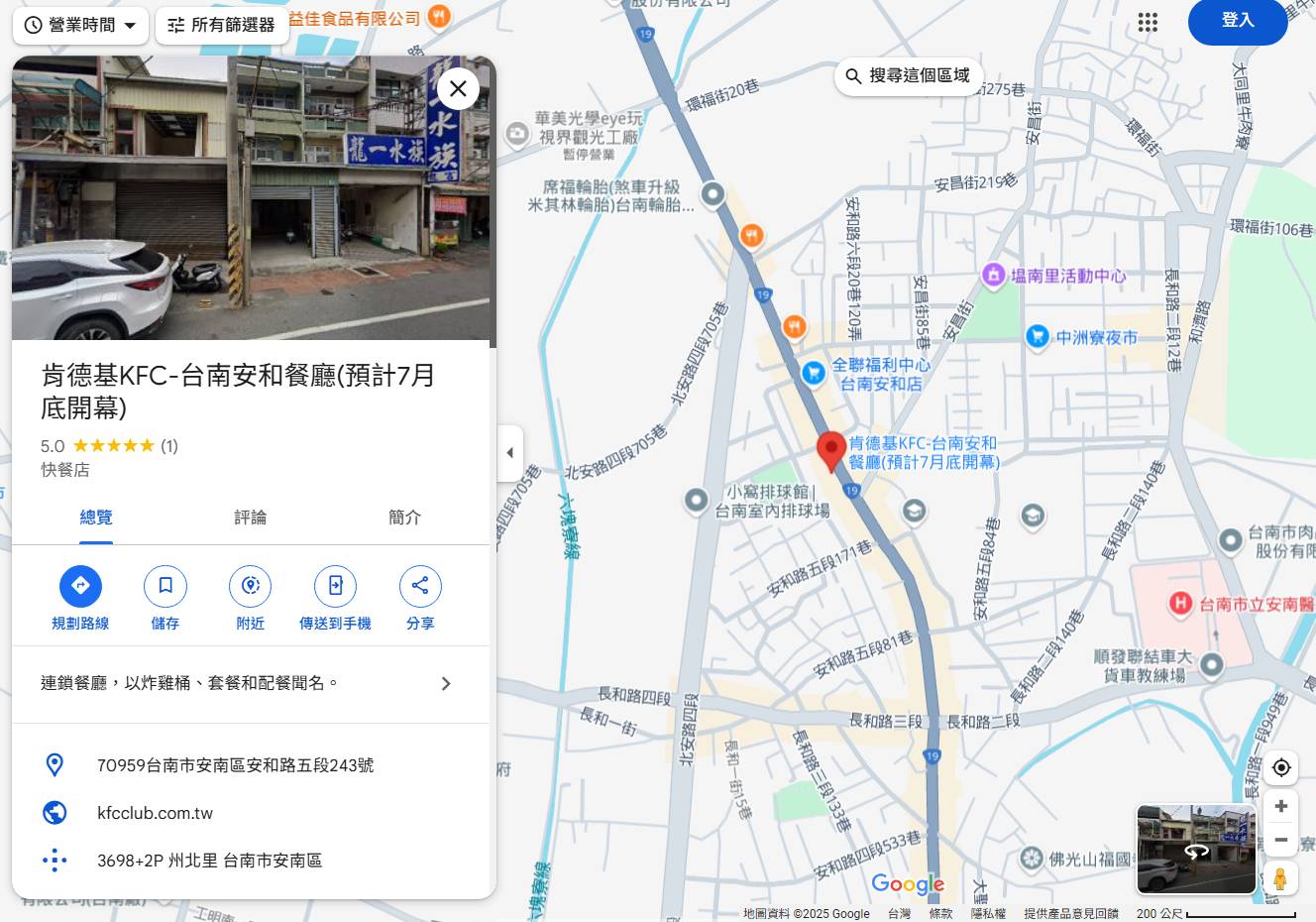Switch to the 評論 reviews tab
Screen dimensions: 1316x922
pyautogui.click(x=250, y=518)
